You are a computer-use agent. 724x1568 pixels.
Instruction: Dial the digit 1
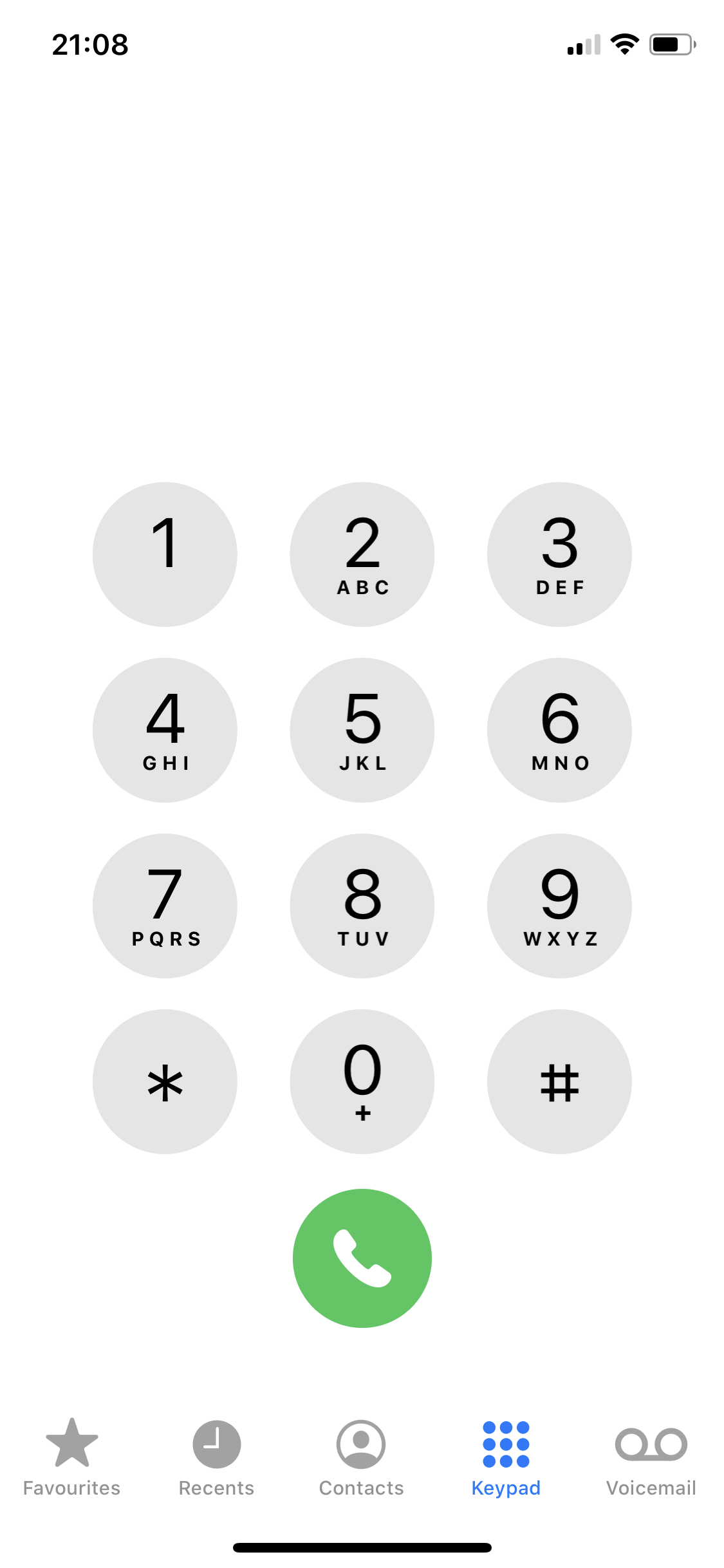pos(165,554)
